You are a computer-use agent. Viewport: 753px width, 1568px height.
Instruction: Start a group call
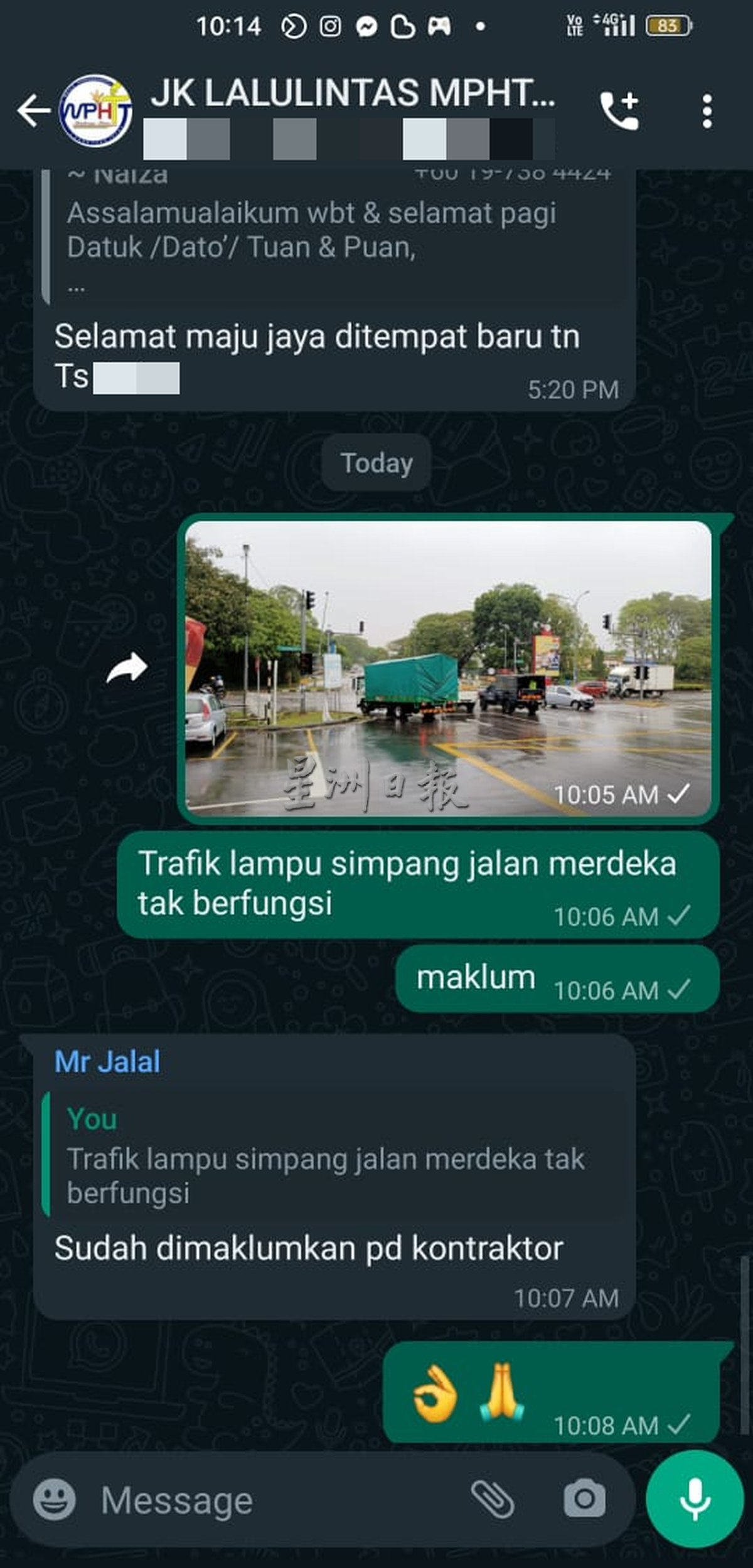(x=619, y=111)
